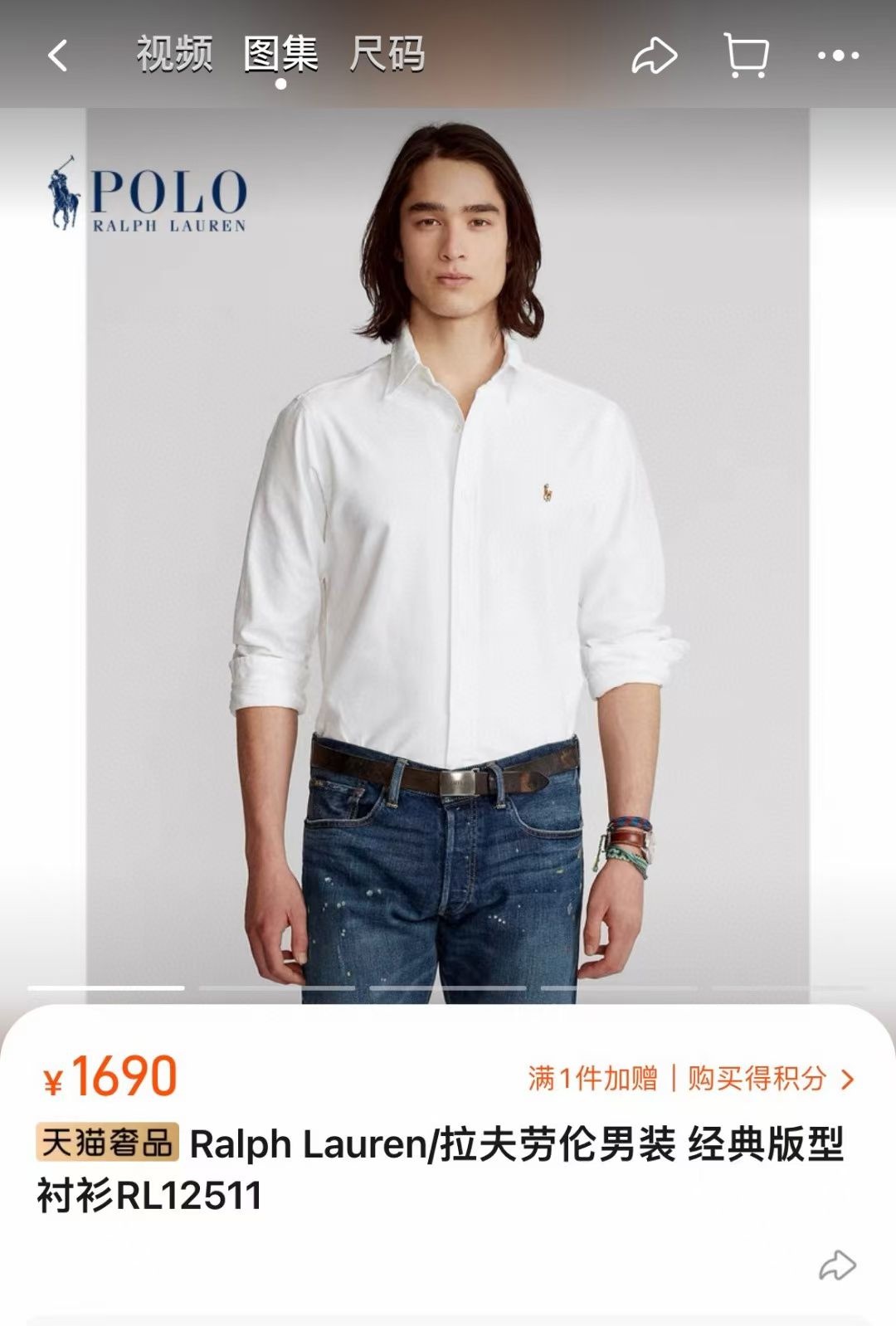Open 满1件加赠 购买得积分 promotion details
This screenshot has height=1326, width=896.
tap(690, 1079)
